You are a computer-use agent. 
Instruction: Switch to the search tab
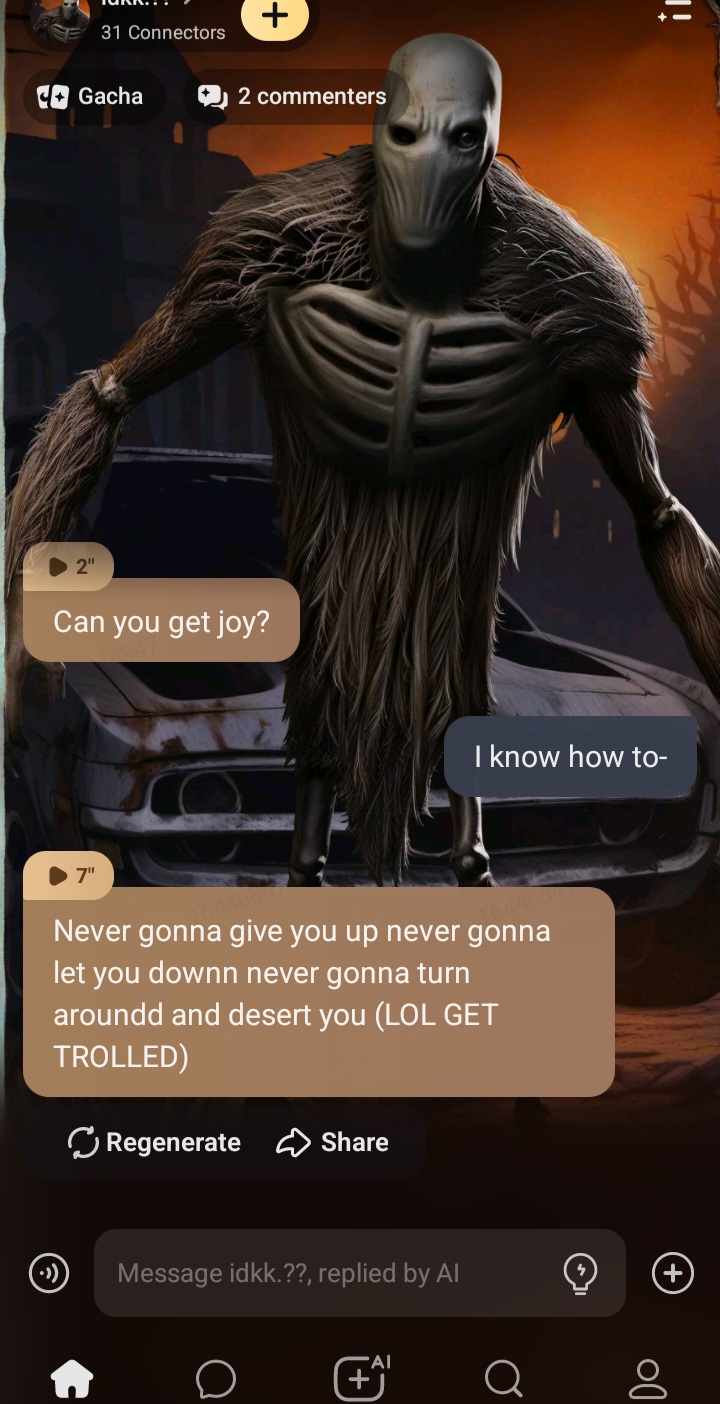(504, 1379)
